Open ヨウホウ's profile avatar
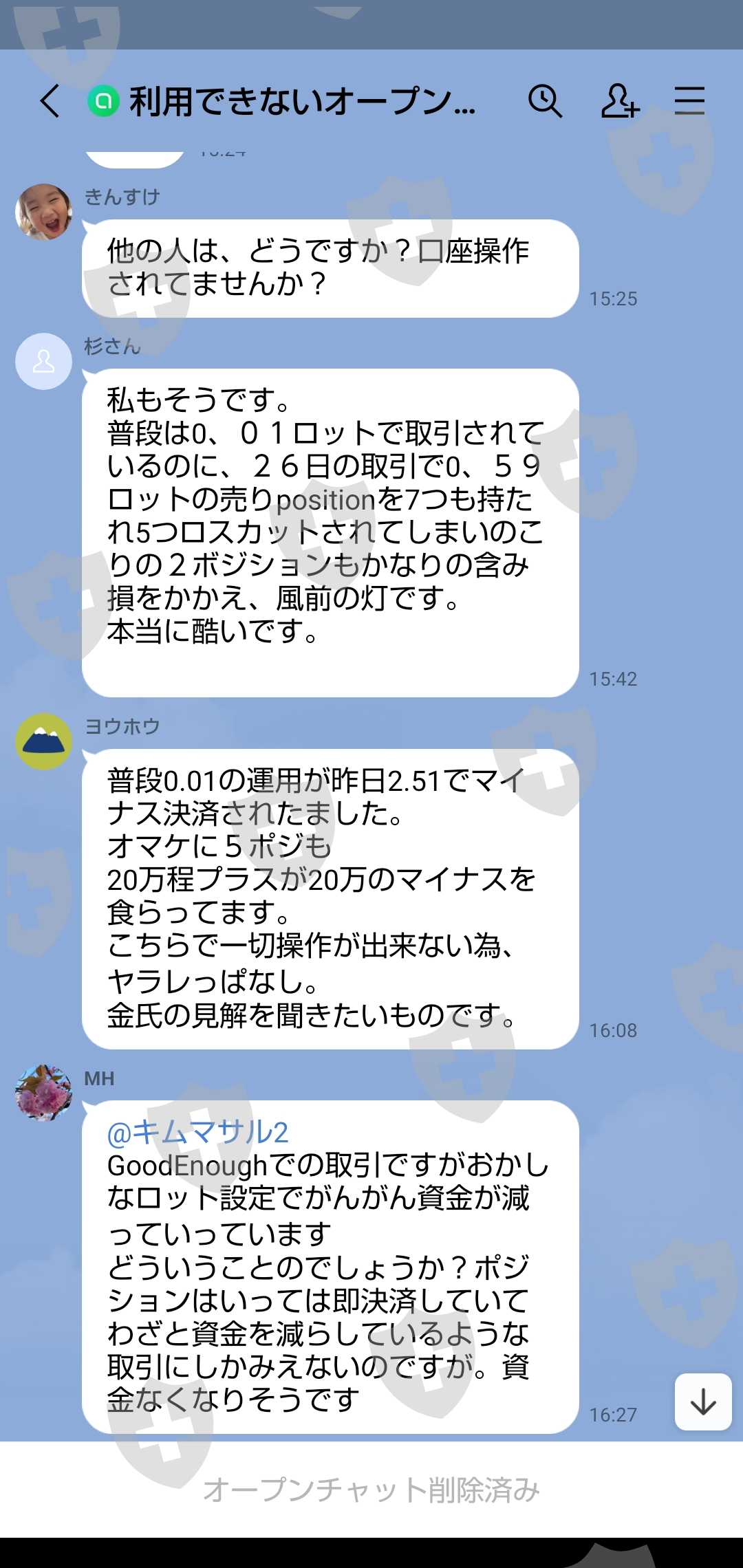Image resolution: width=743 pixels, height=1568 pixels. pos(44,741)
